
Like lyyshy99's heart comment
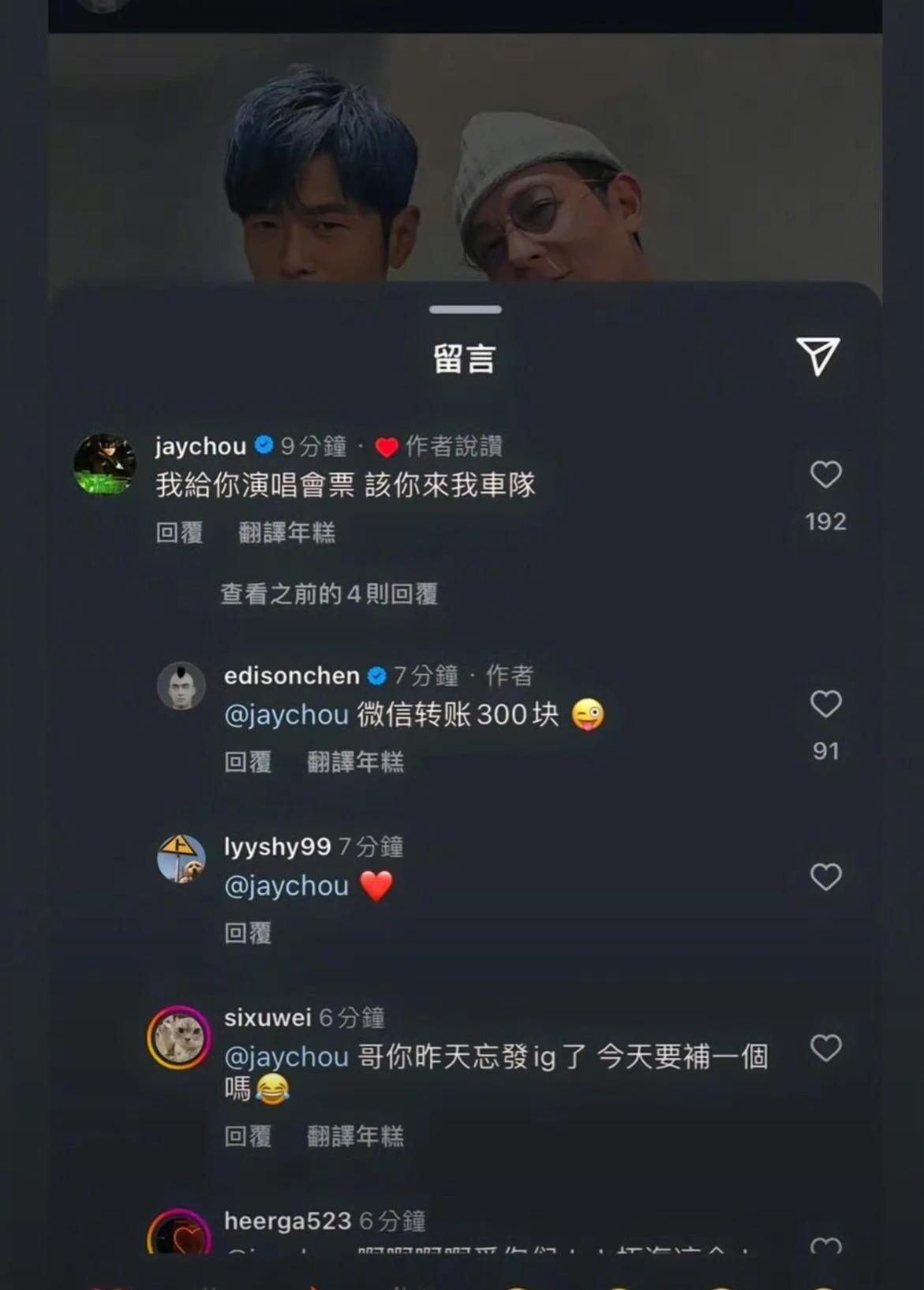tap(825, 877)
